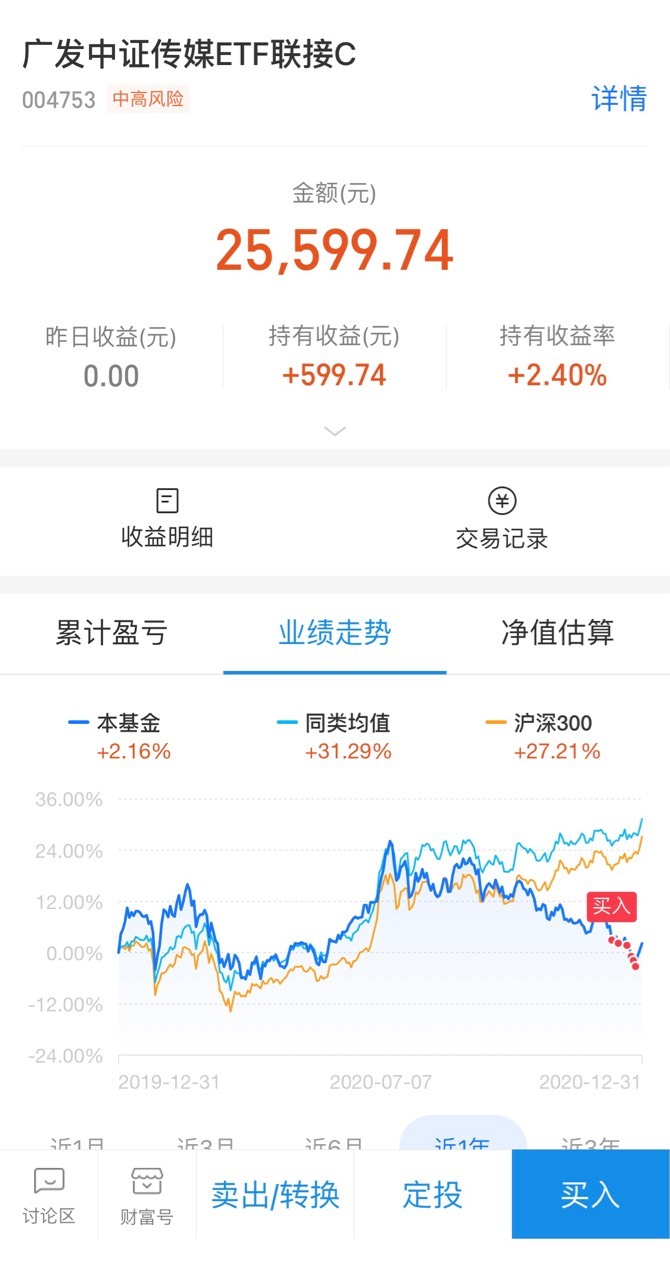This screenshot has width=670, height=1280.
Task: Open the 详情 details link
Action: pos(619,99)
